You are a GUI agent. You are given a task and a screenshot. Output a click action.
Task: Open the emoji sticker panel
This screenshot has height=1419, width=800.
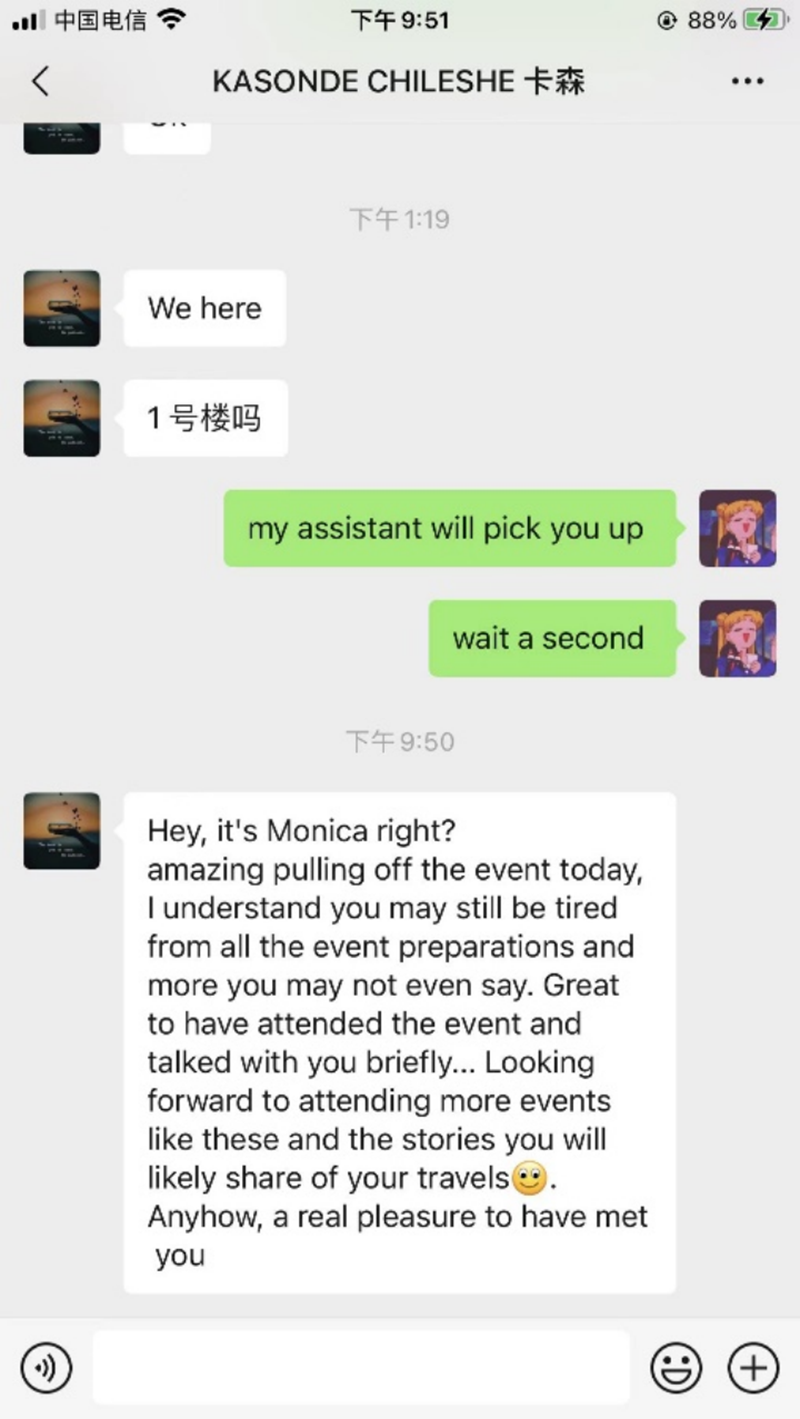click(x=676, y=1367)
